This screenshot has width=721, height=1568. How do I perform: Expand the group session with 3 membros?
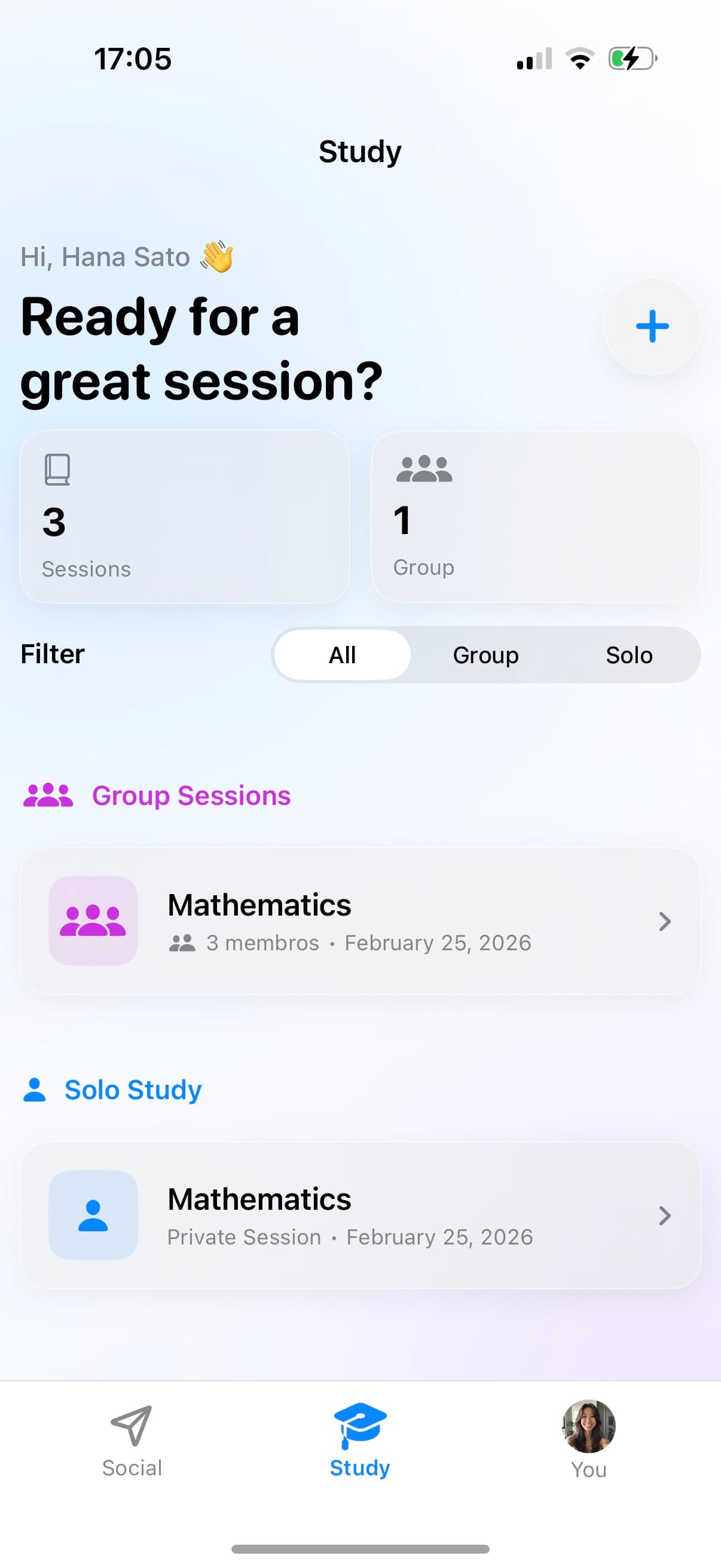coord(361,921)
